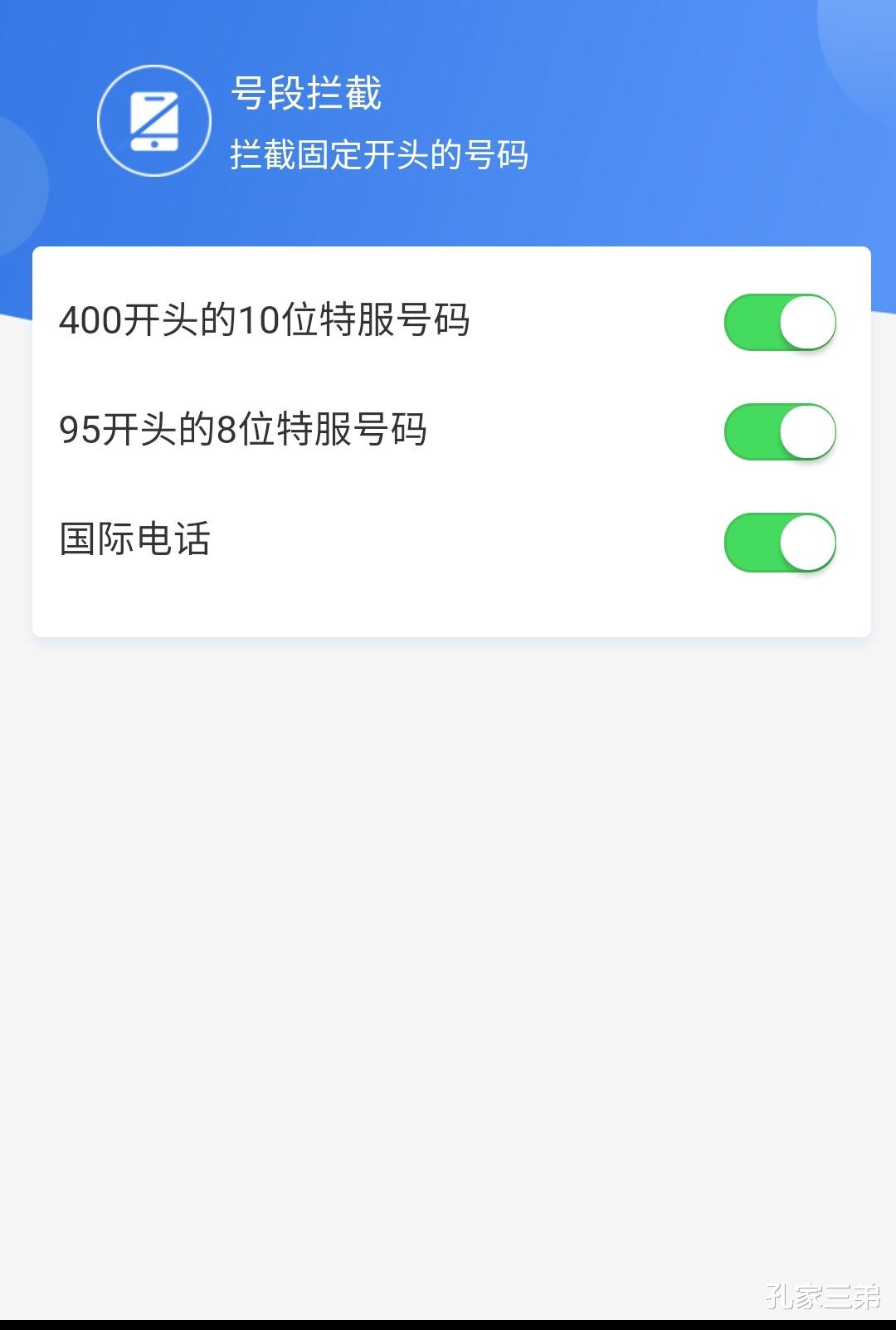Click the 95 number blocking row
896x1330 pixels.
448,430
